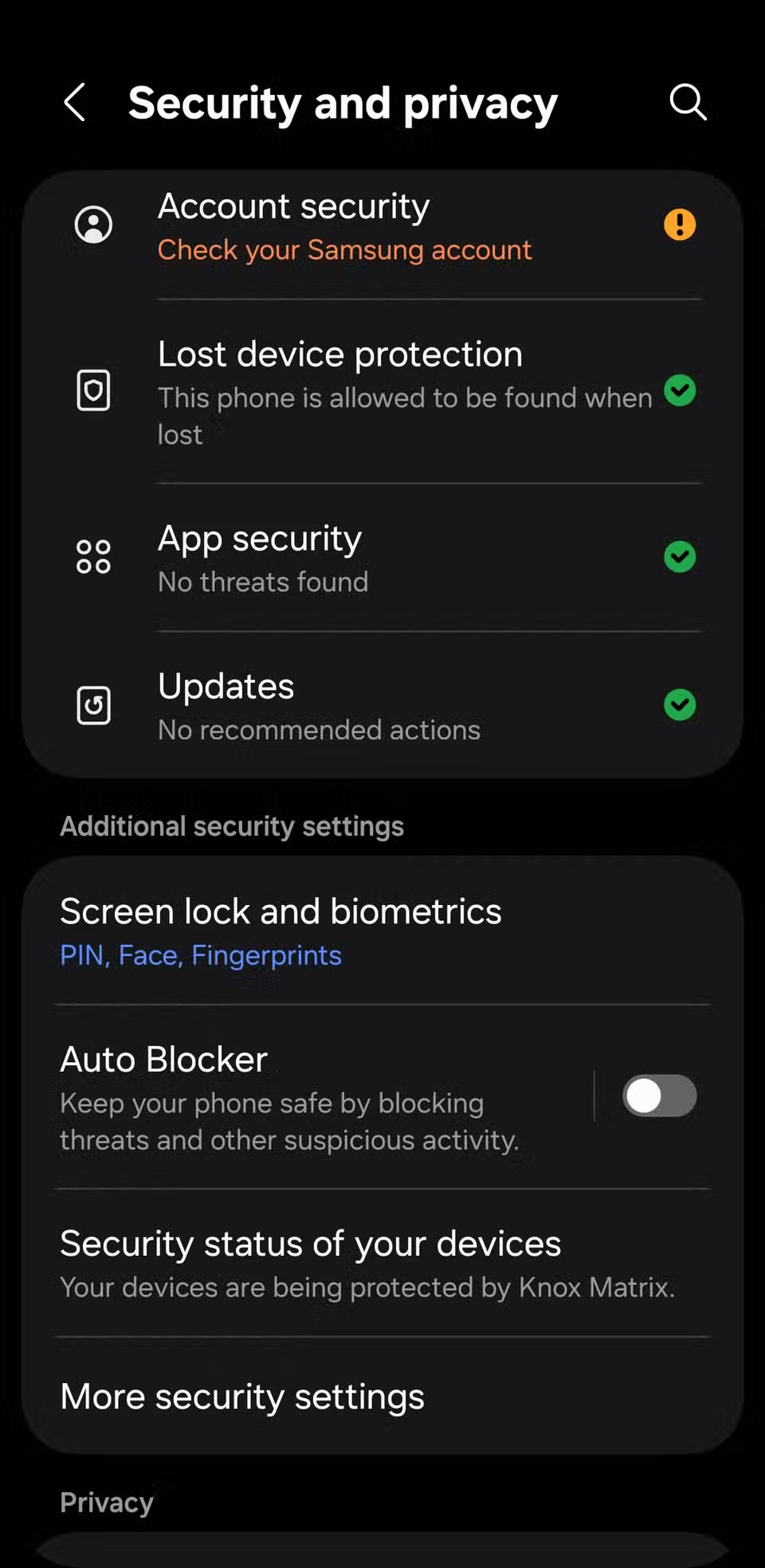
Task: Tap the Updates refresh icon
Action: tap(93, 705)
